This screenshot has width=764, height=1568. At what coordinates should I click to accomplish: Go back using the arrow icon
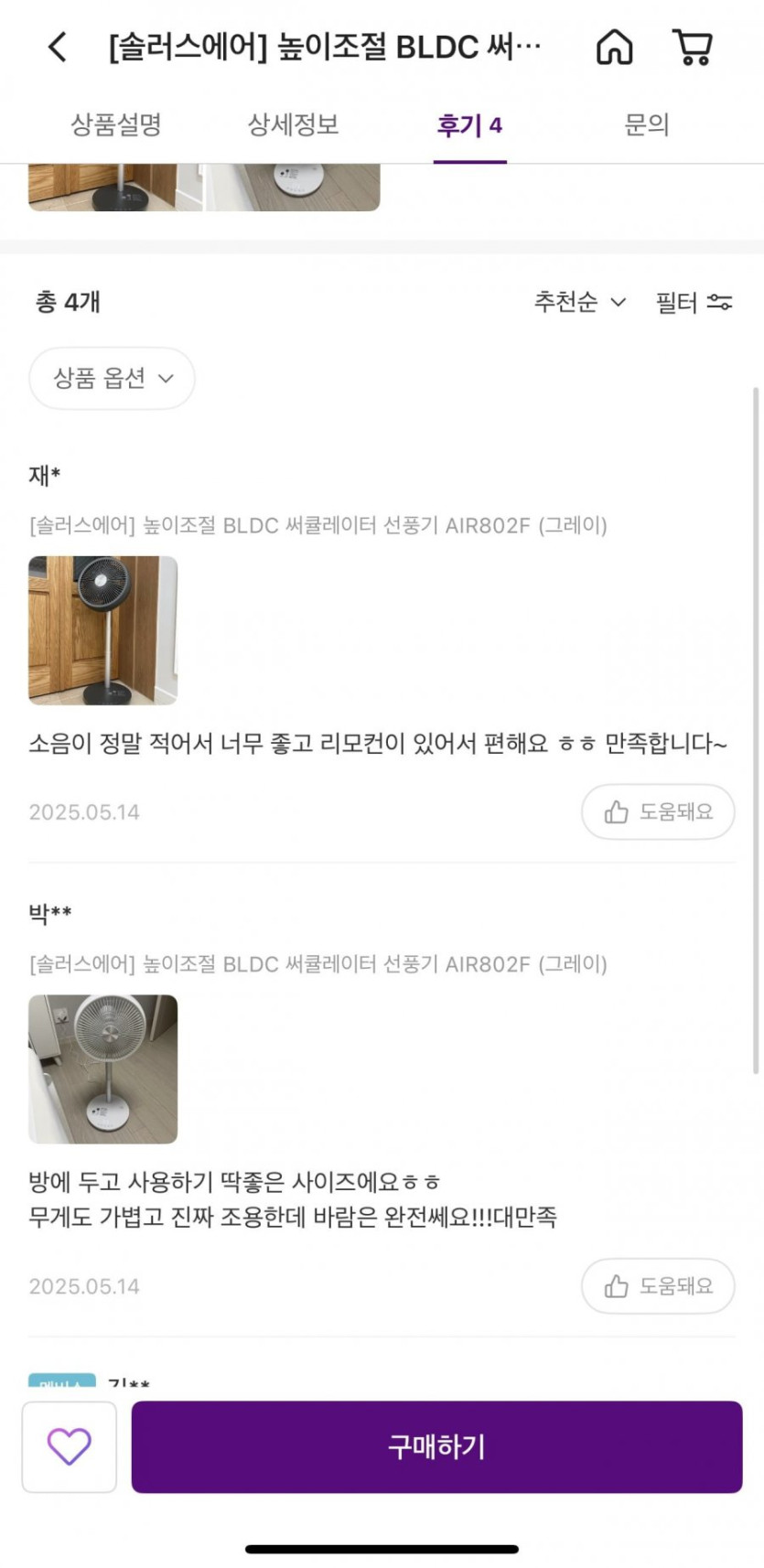(58, 47)
